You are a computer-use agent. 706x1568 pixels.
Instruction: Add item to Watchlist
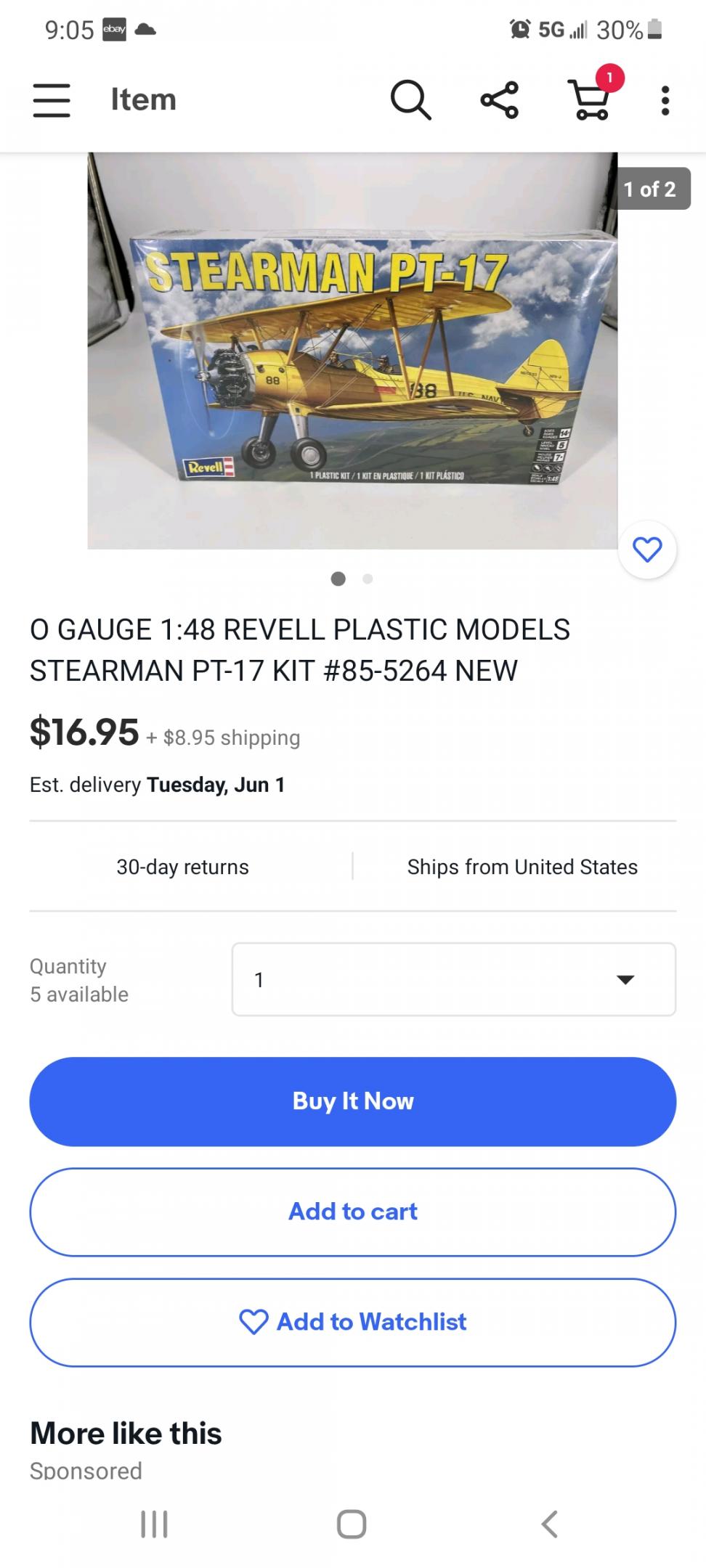(x=353, y=1322)
